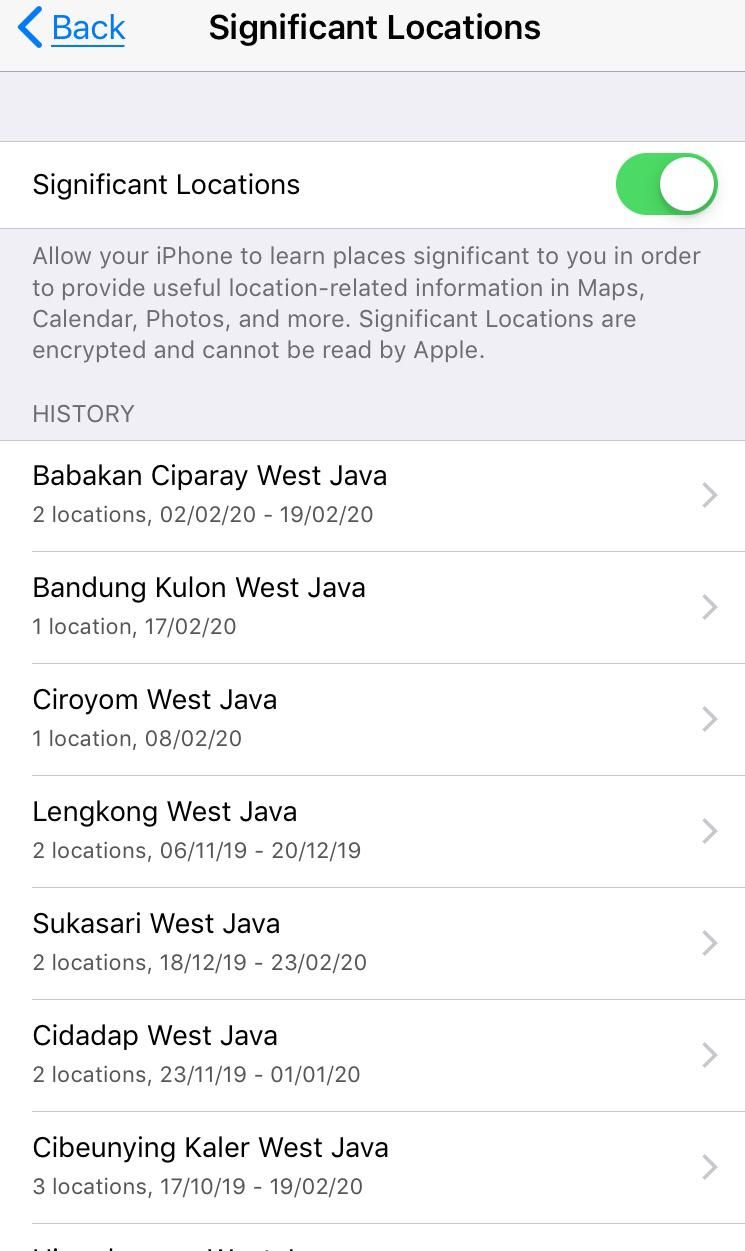Open Babakan Ciparay West Java history
The image size is (745, 1251).
(x=372, y=495)
